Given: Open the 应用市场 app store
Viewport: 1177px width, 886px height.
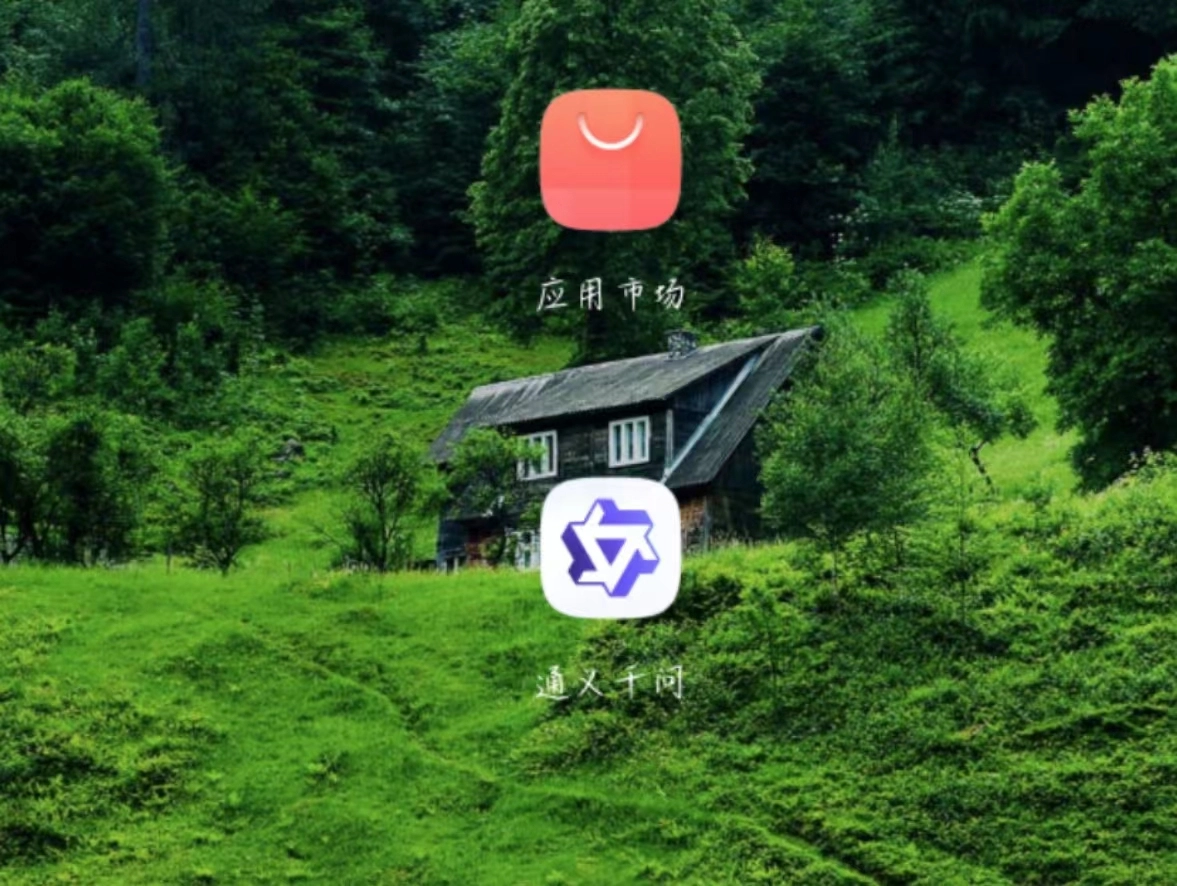Looking at the screenshot, I should pos(610,160).
